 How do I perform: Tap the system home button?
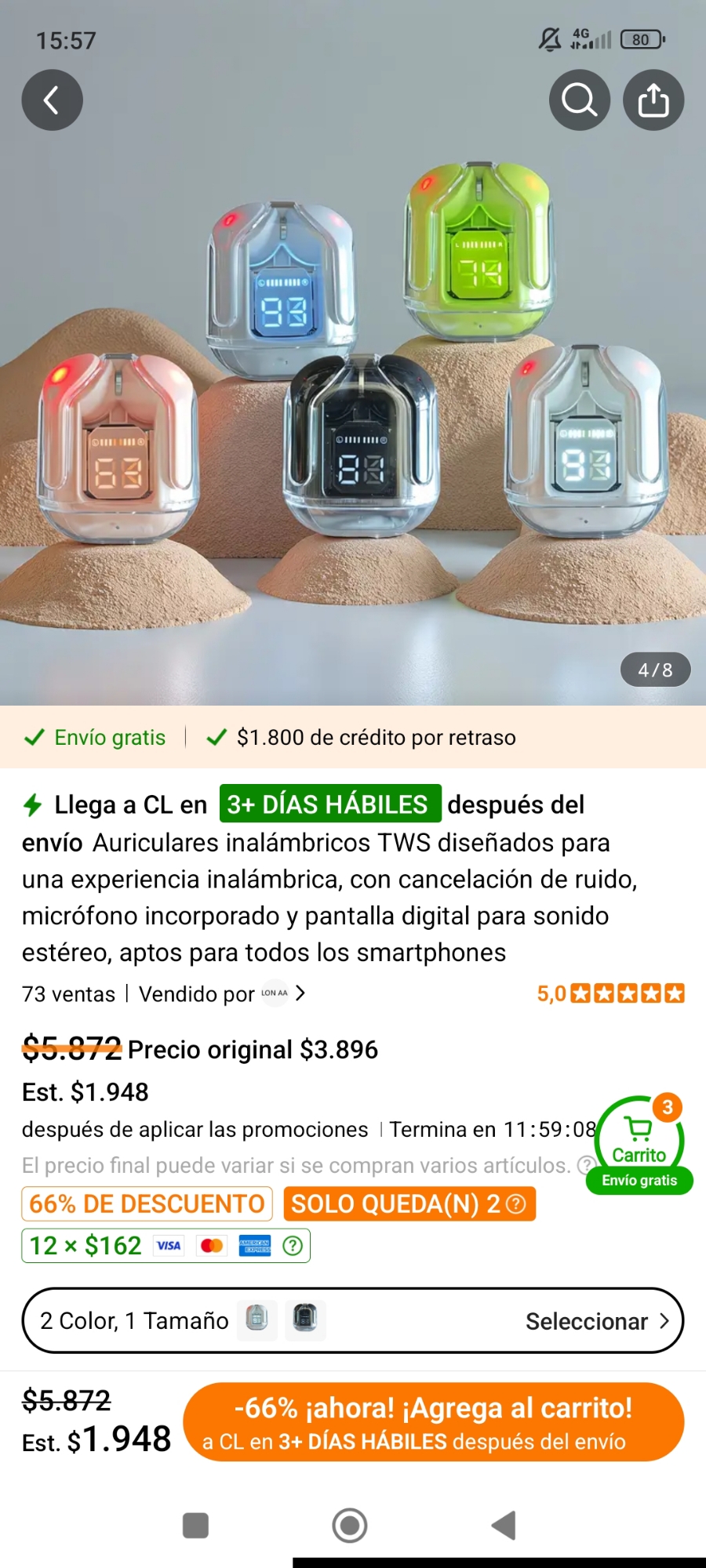point(350,1526)
